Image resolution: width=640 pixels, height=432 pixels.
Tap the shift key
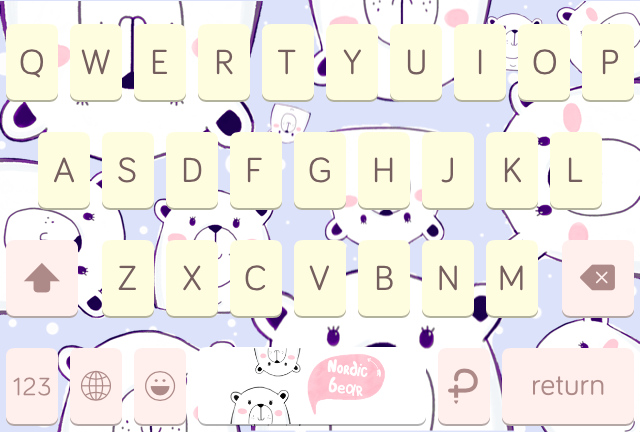point(41,278)
